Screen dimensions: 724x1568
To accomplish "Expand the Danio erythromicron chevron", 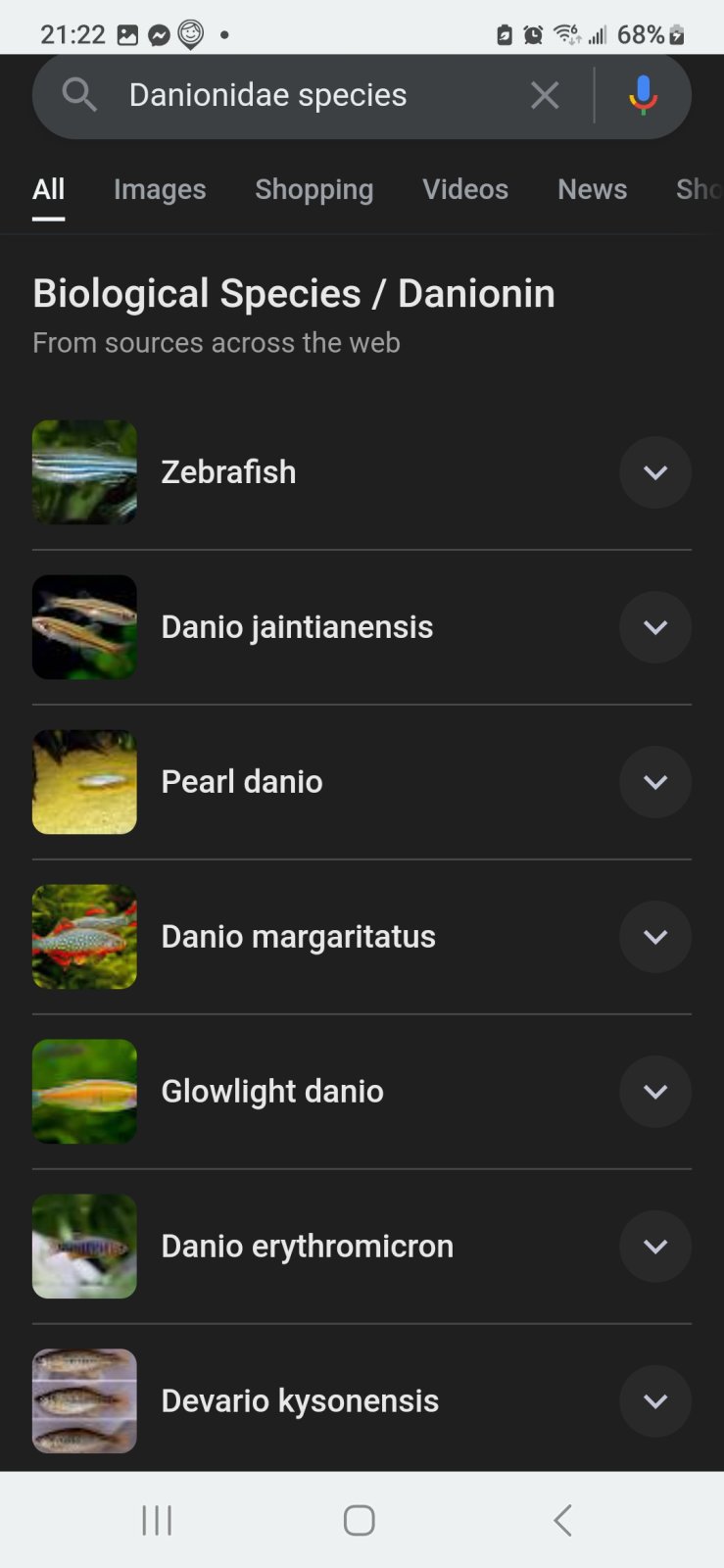I will pyautogui.click(x=655, y=1247).
